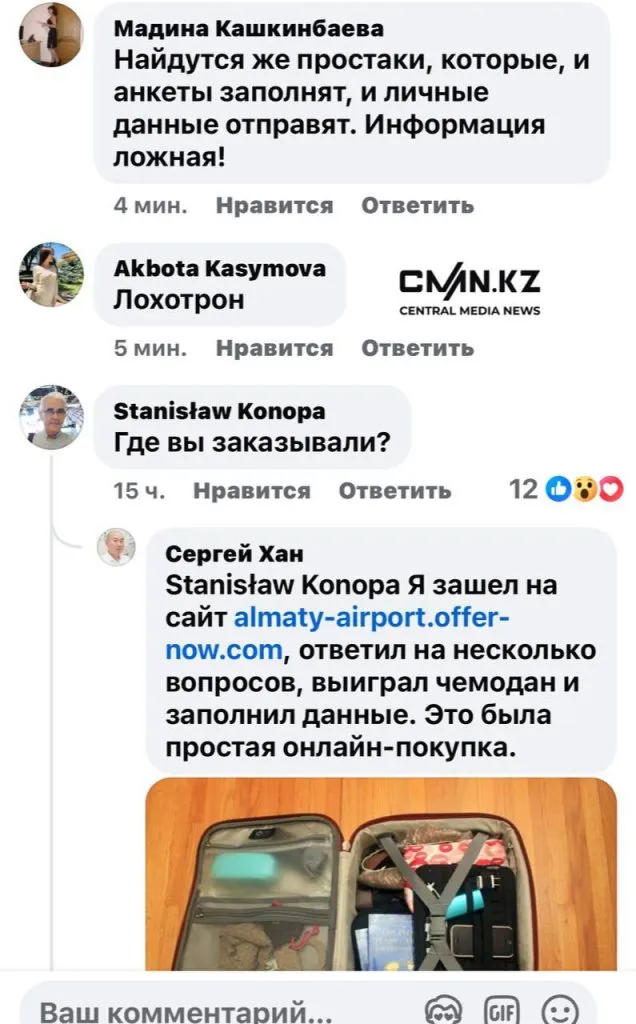
Task: Open the avatar sticker picker icon
Action: pos(442,1008)
